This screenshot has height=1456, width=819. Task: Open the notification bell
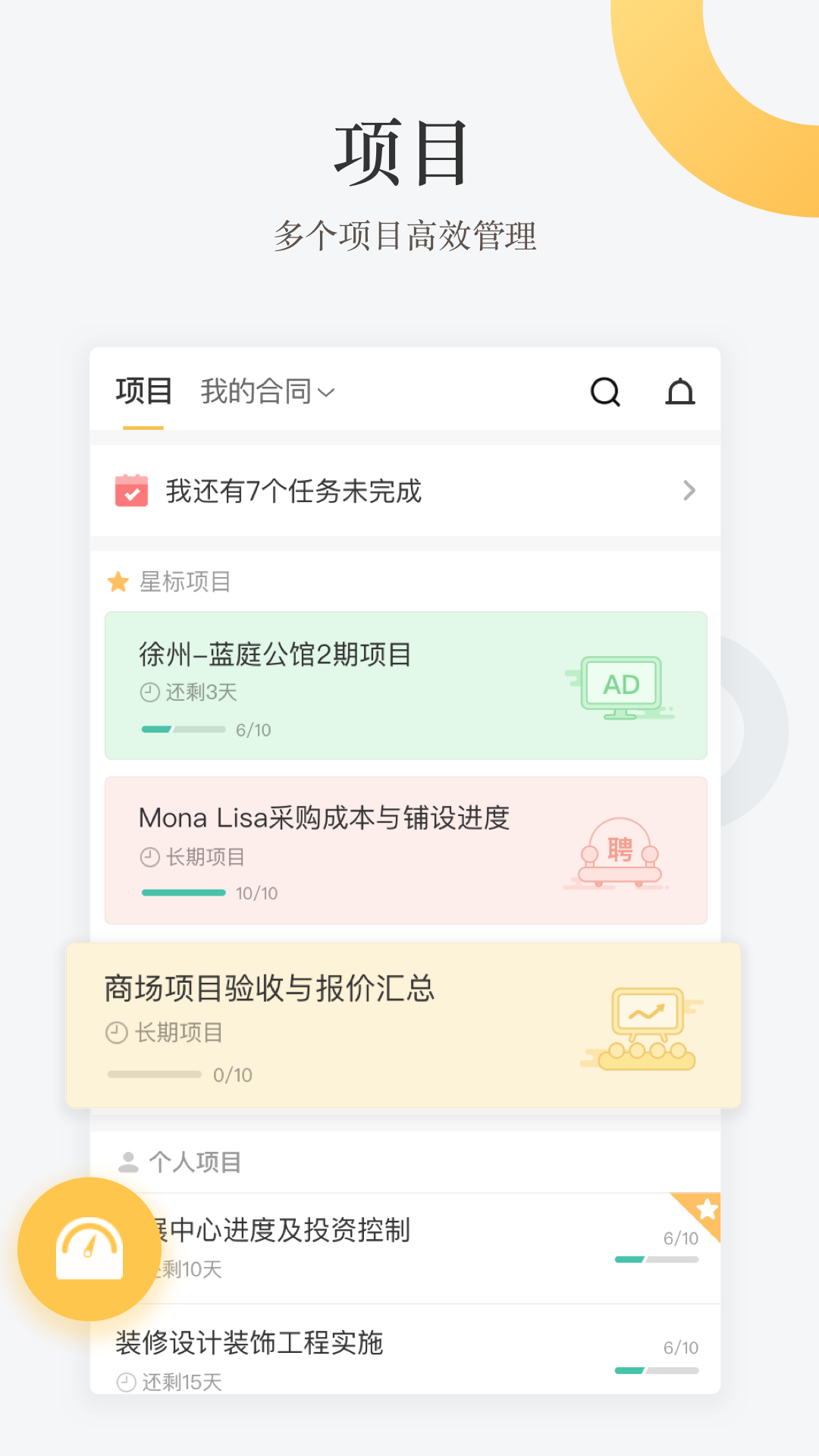(x=680, y=392)
